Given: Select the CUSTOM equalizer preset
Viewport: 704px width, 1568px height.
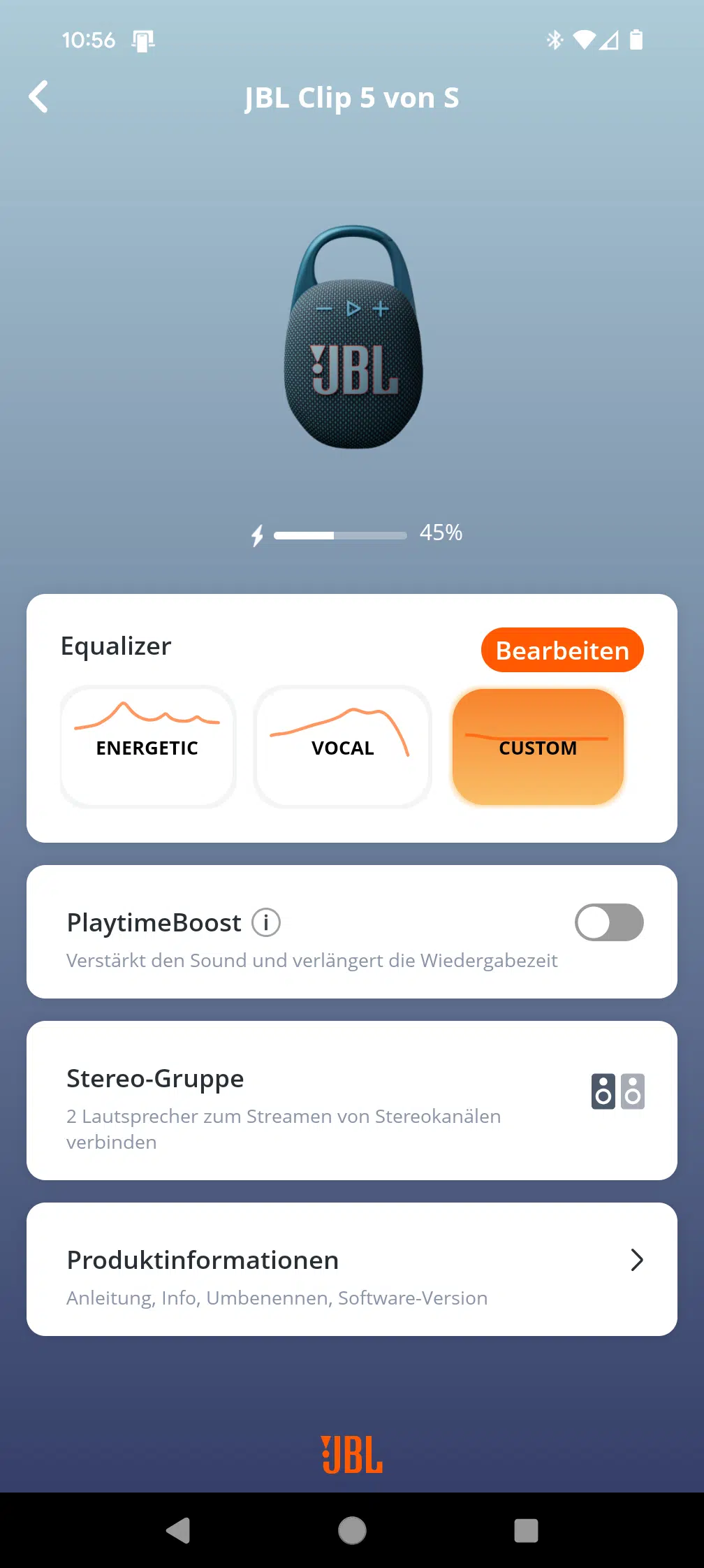Looking at the screenshot, I should click(x=538, y=746).
